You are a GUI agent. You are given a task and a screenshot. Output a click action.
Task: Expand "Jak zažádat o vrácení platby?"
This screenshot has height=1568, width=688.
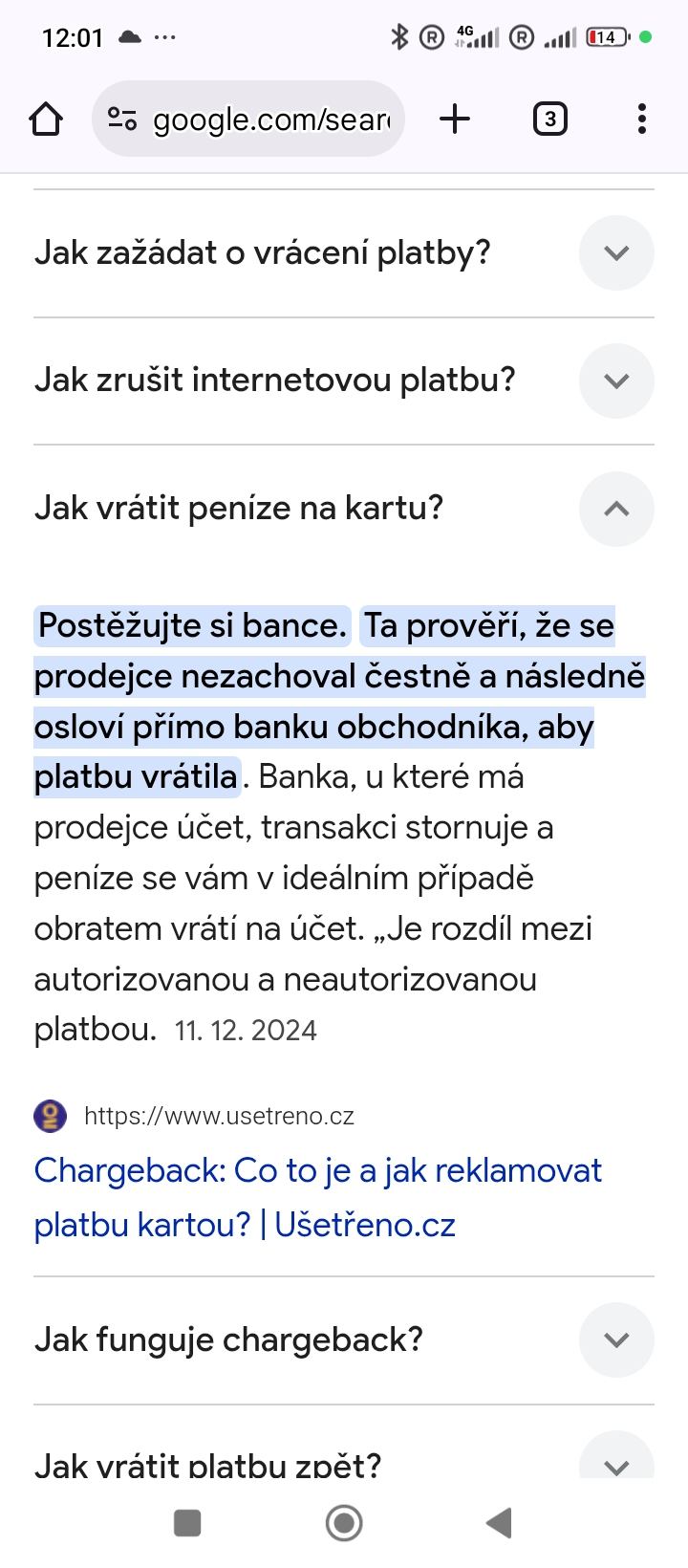[x=616, y=253]
